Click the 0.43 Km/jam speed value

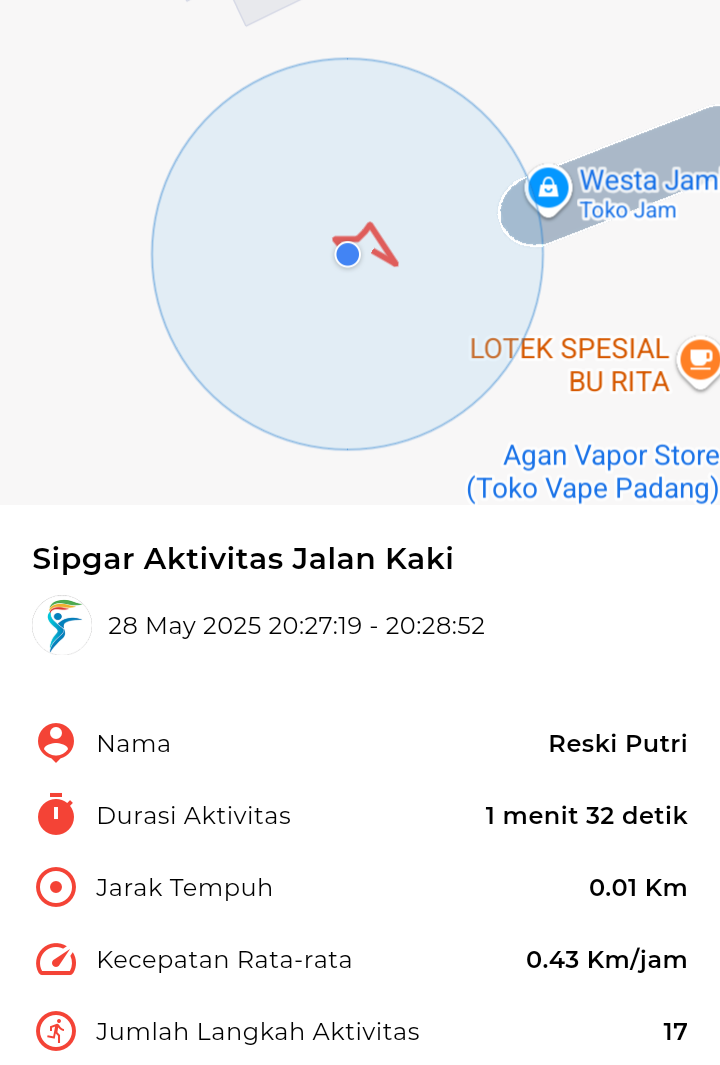click(606, 959)
